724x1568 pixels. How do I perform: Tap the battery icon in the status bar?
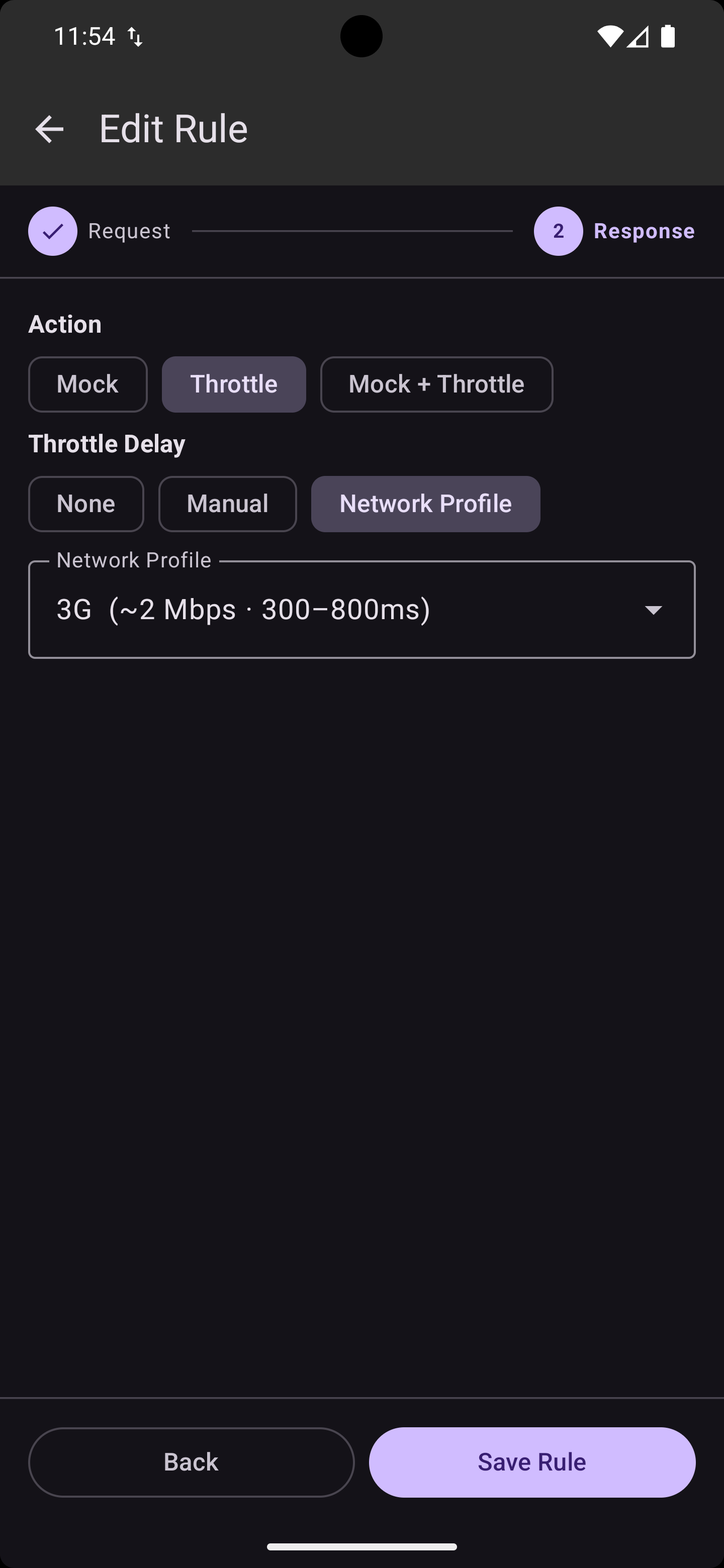coord(668,37)
